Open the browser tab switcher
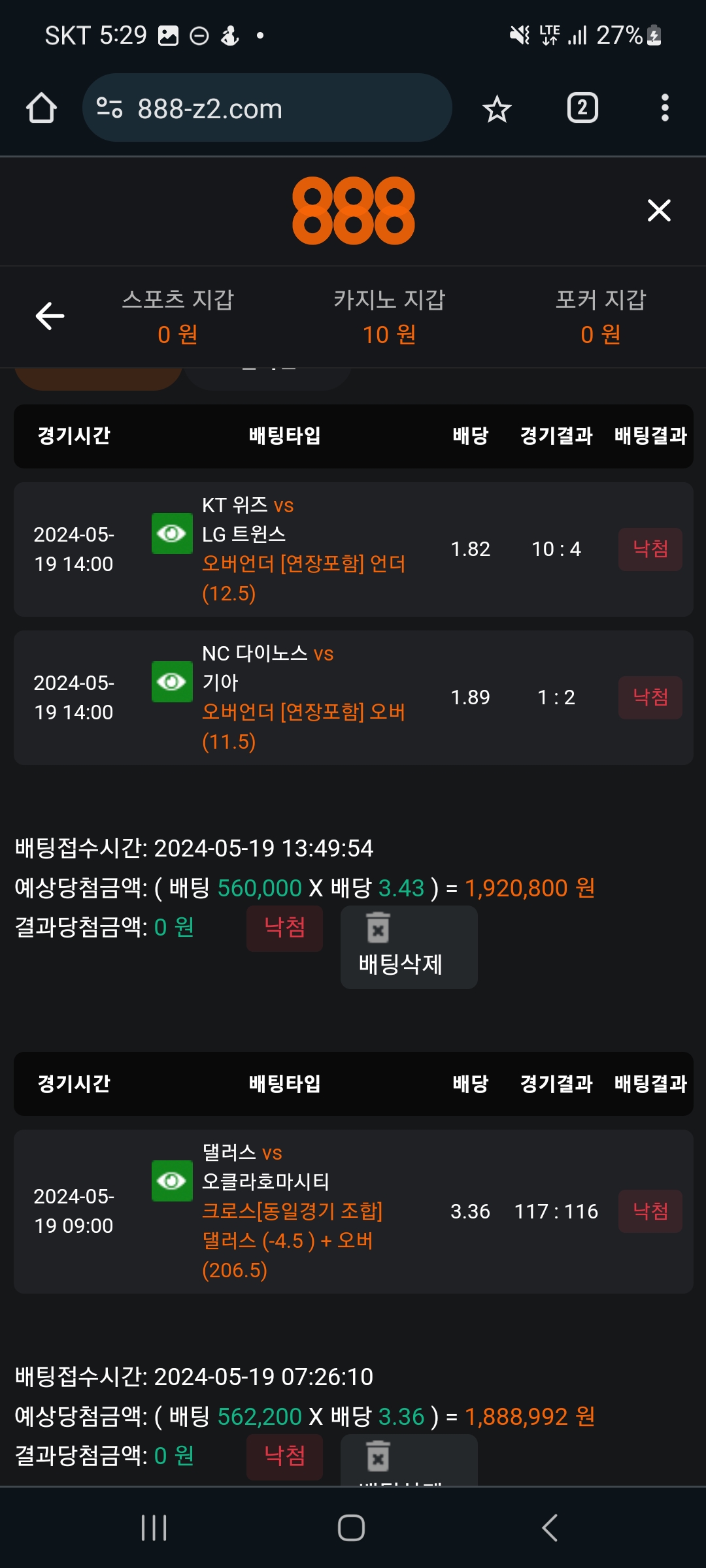706x1568 pixels. pos(582,108)
